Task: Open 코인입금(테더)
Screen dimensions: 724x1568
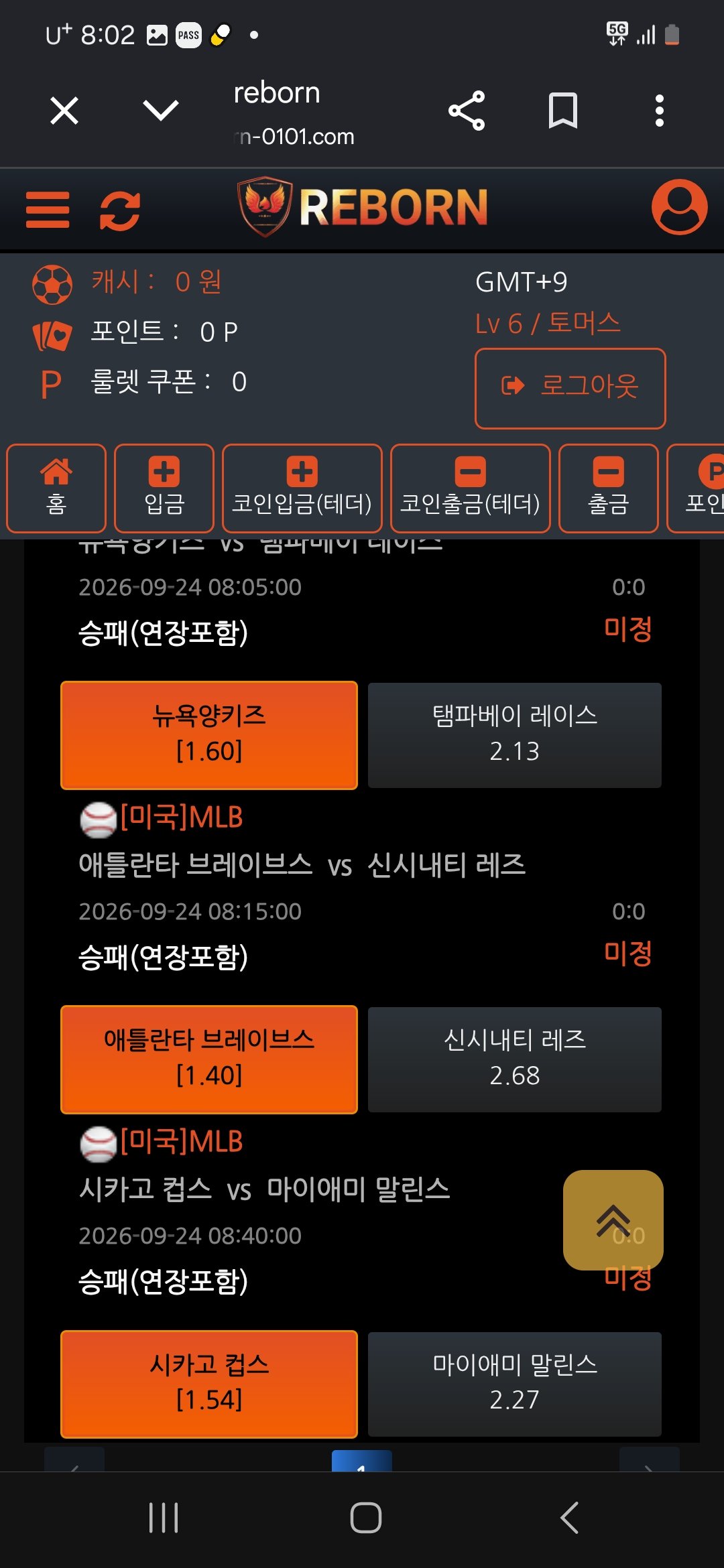Action: click(302, 488)
